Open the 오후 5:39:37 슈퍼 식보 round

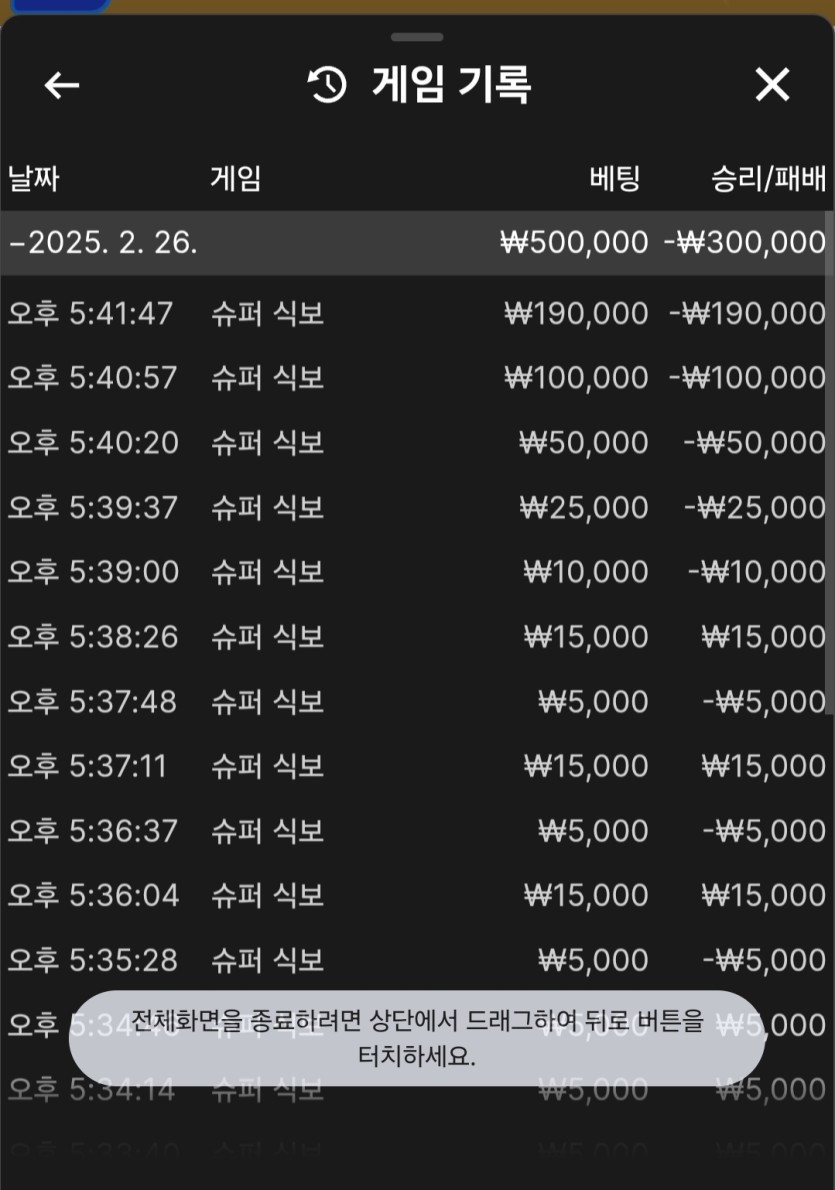tap(415, 508)
